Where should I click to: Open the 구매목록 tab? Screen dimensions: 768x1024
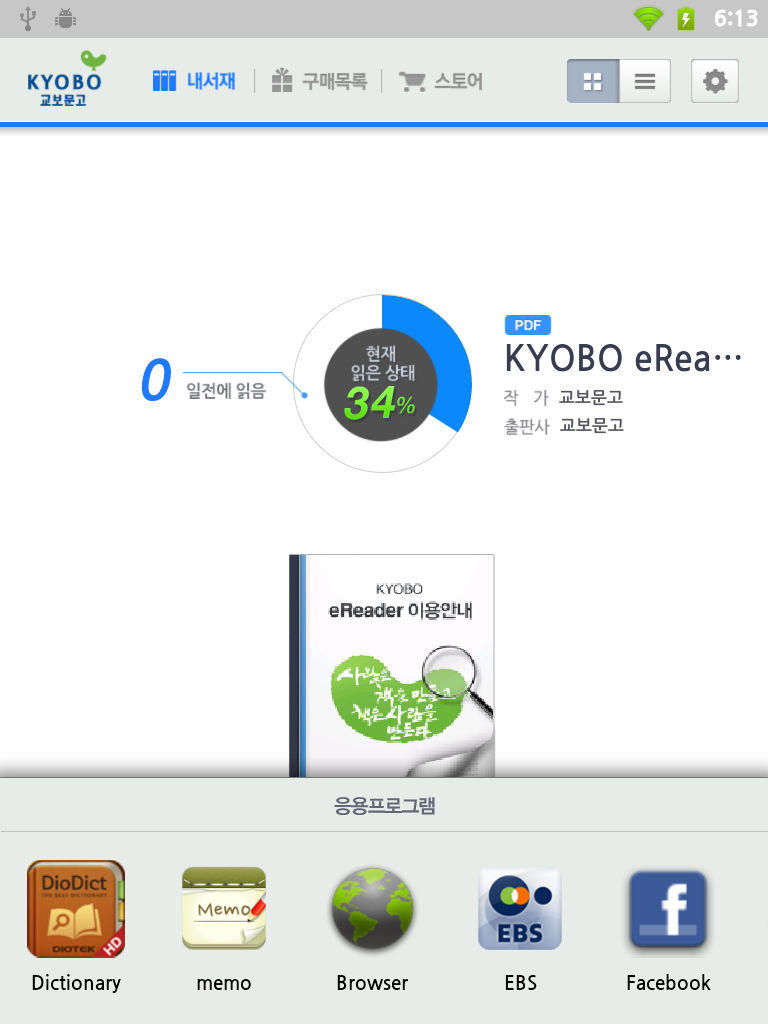click(x=320, y=81)
